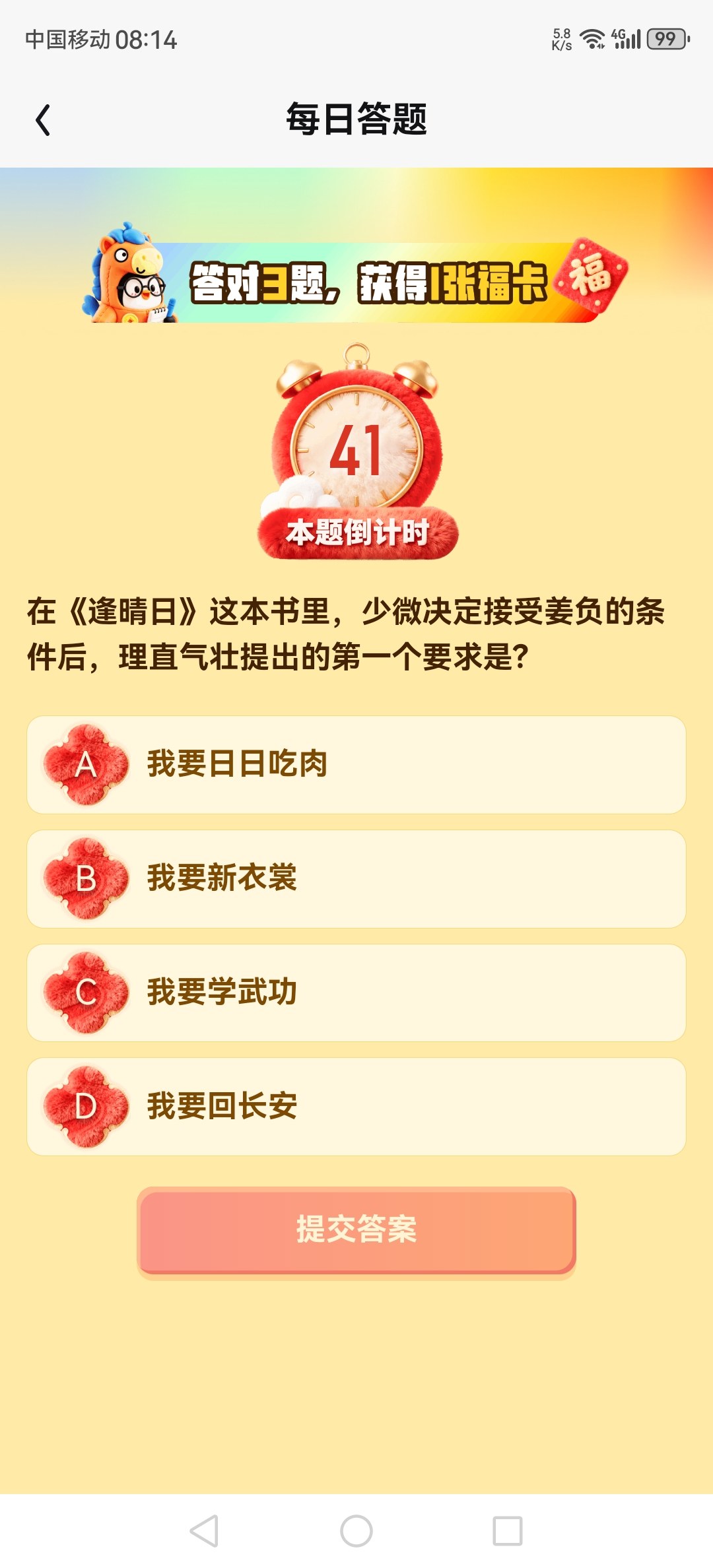The width and height of the screenshot is (713, 1568).
Task: Tap the system home button
Action: tap(356, 1530)
